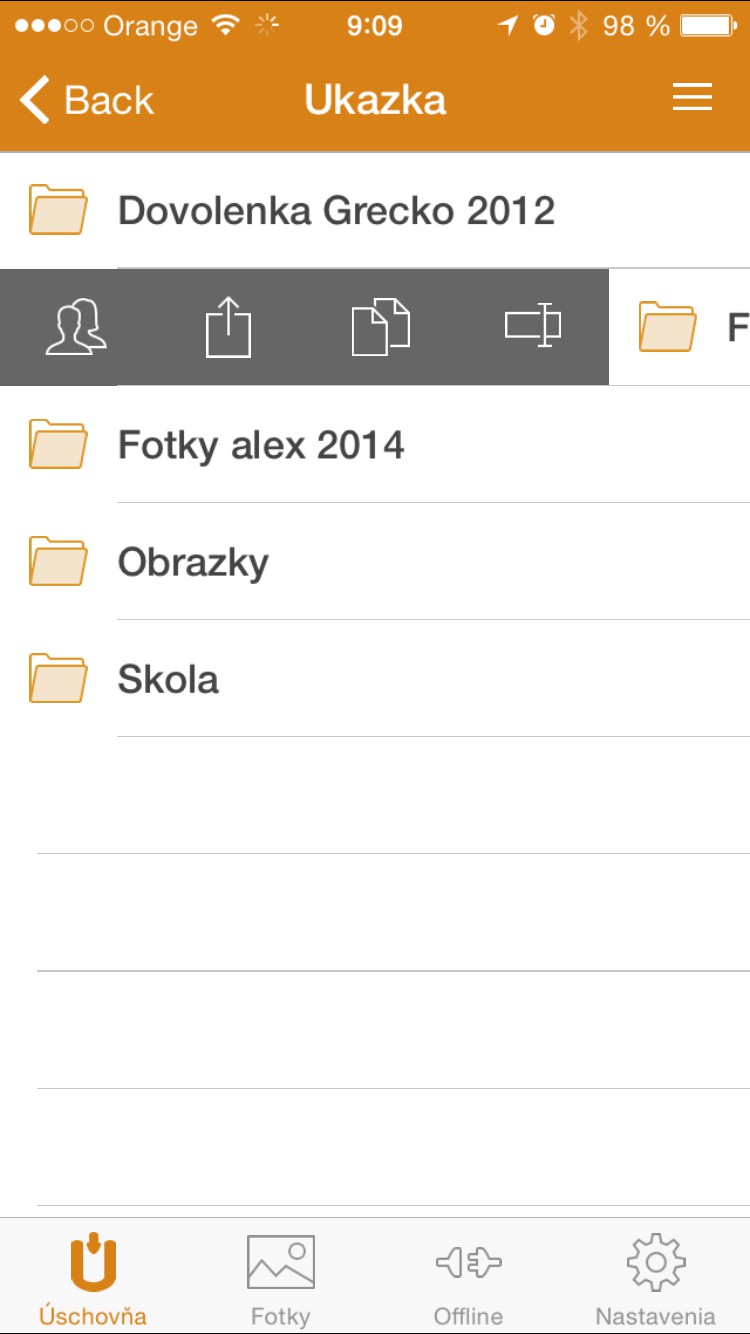
Task: Tap the copy documents icon
Action: pos(380,327)
